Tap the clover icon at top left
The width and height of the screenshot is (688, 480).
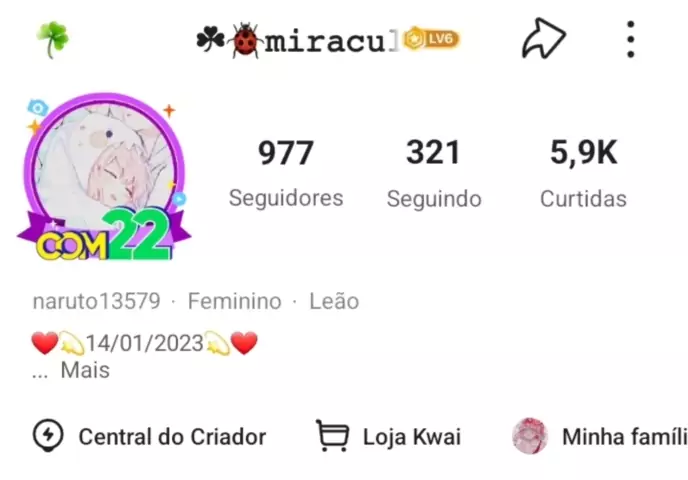pos(52,39)
